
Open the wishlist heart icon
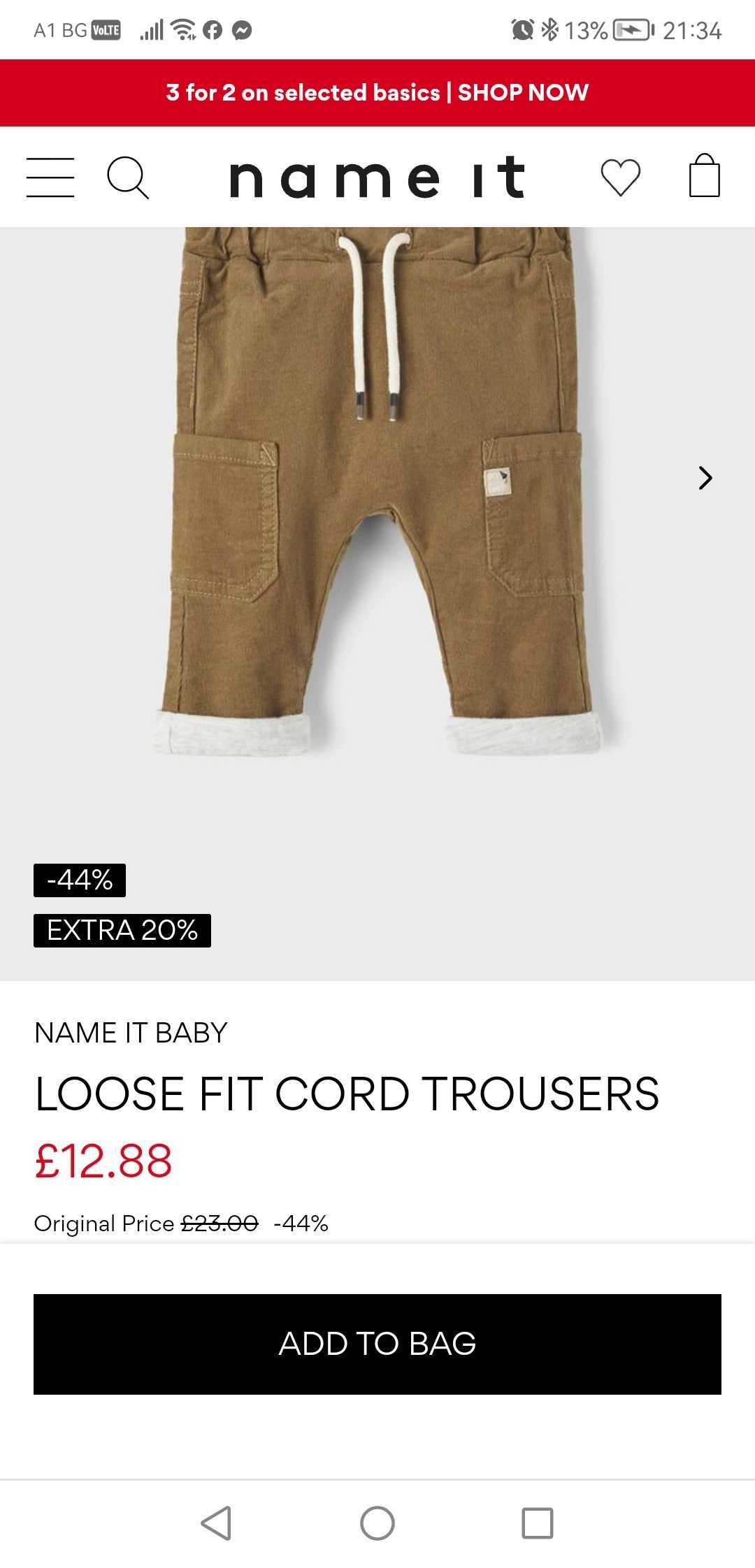[x=620, y=177]
